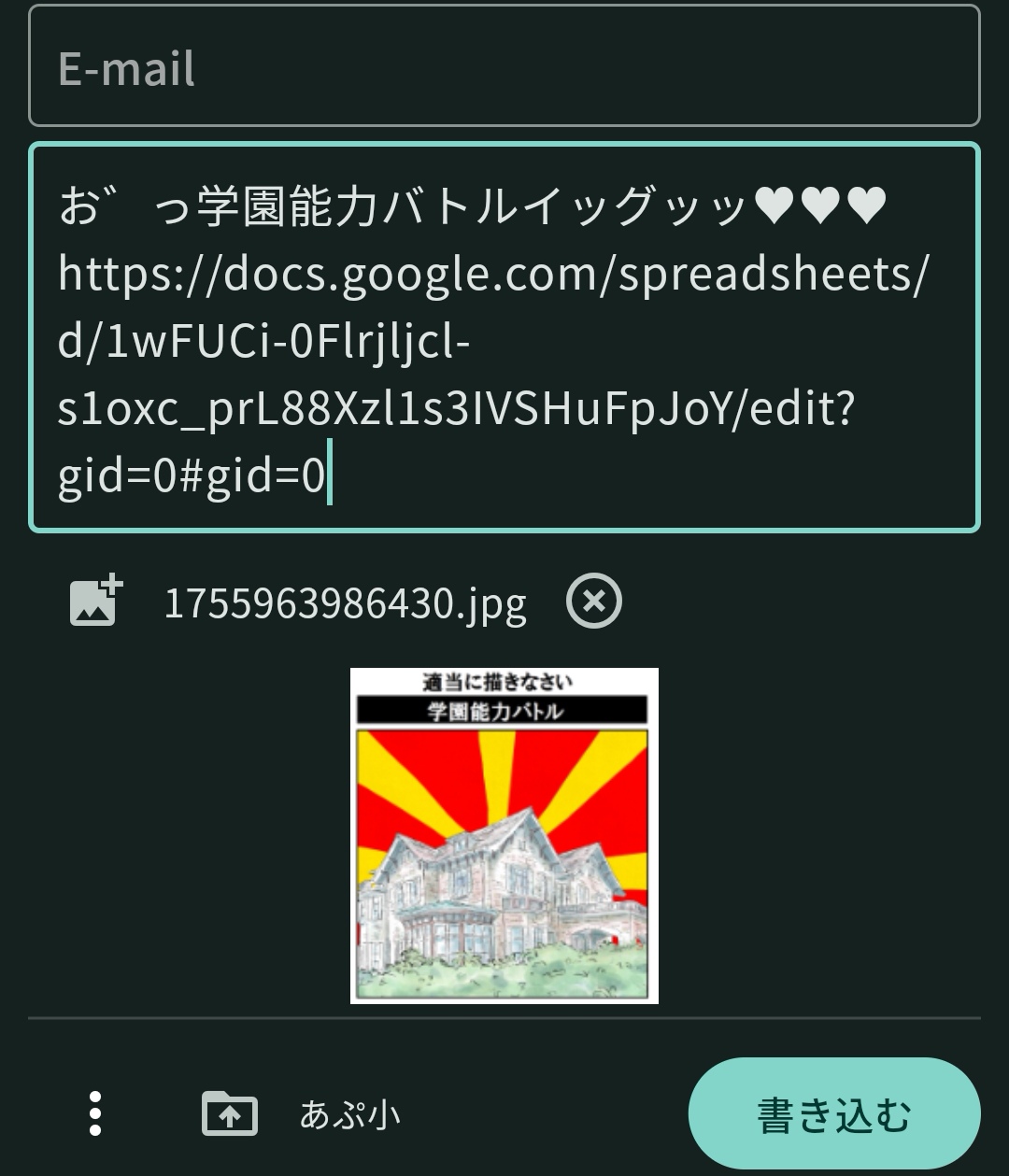Tap the E-mail input field

click(504, 67)
